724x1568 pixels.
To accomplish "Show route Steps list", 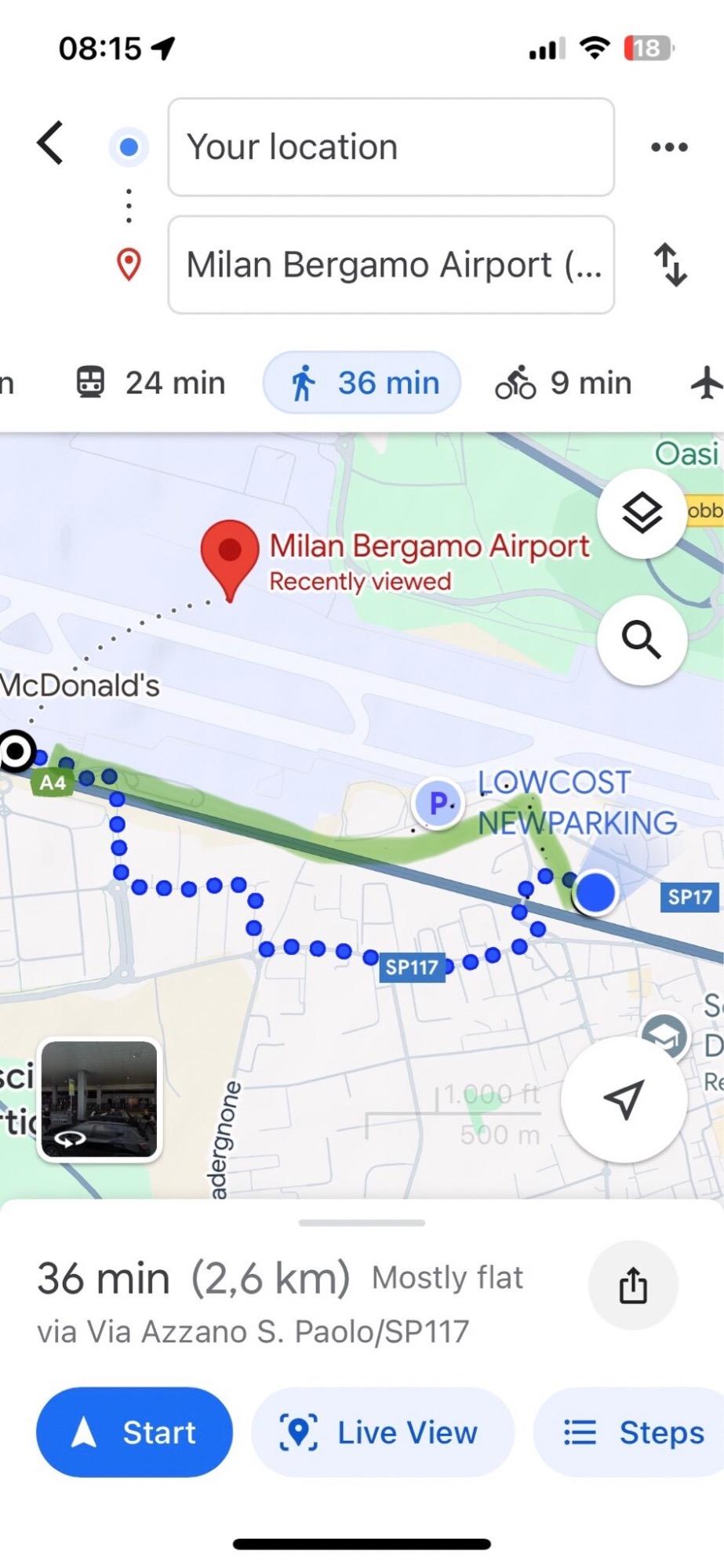I will tap(634, 1432).
